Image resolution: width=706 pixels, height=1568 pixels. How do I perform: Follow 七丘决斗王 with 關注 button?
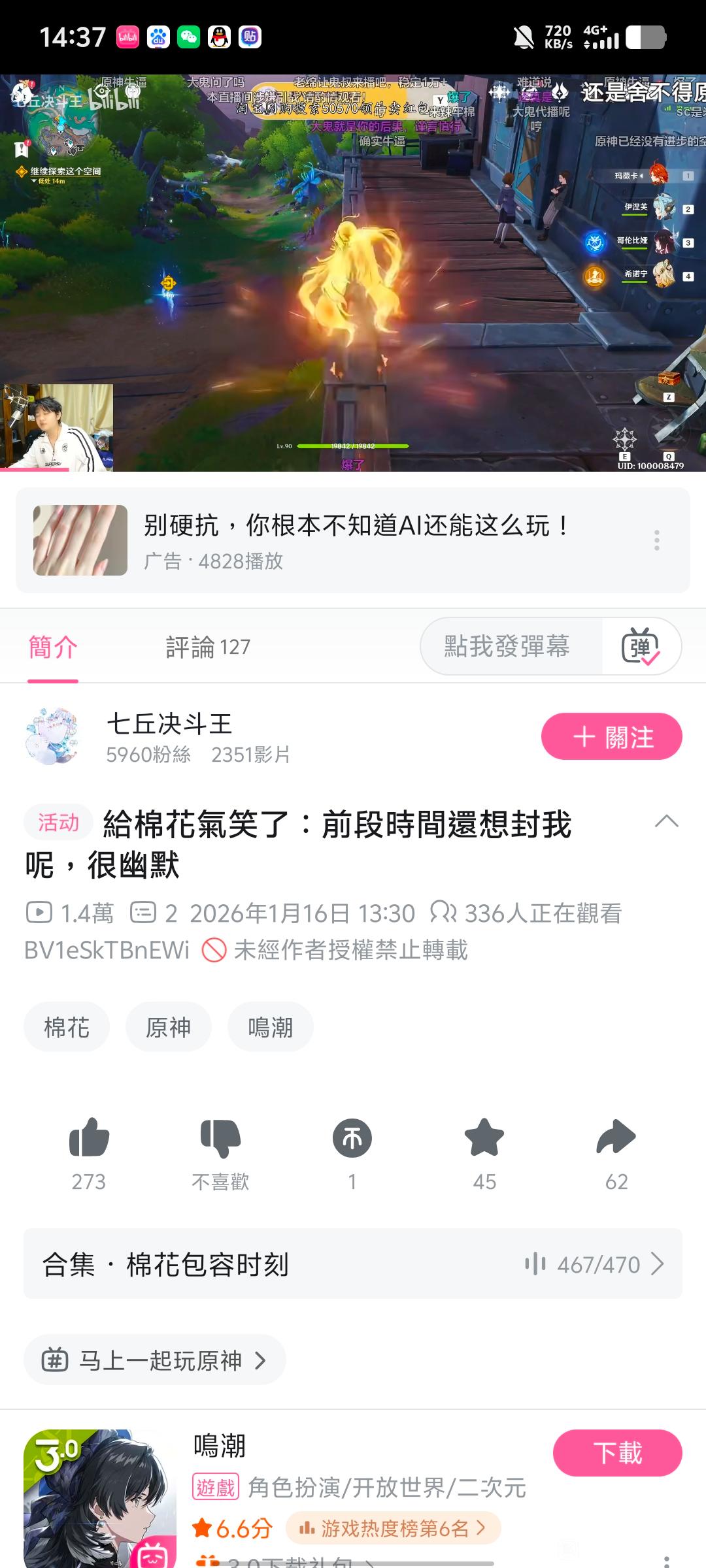pyautogui.click(x=611, y=736)
